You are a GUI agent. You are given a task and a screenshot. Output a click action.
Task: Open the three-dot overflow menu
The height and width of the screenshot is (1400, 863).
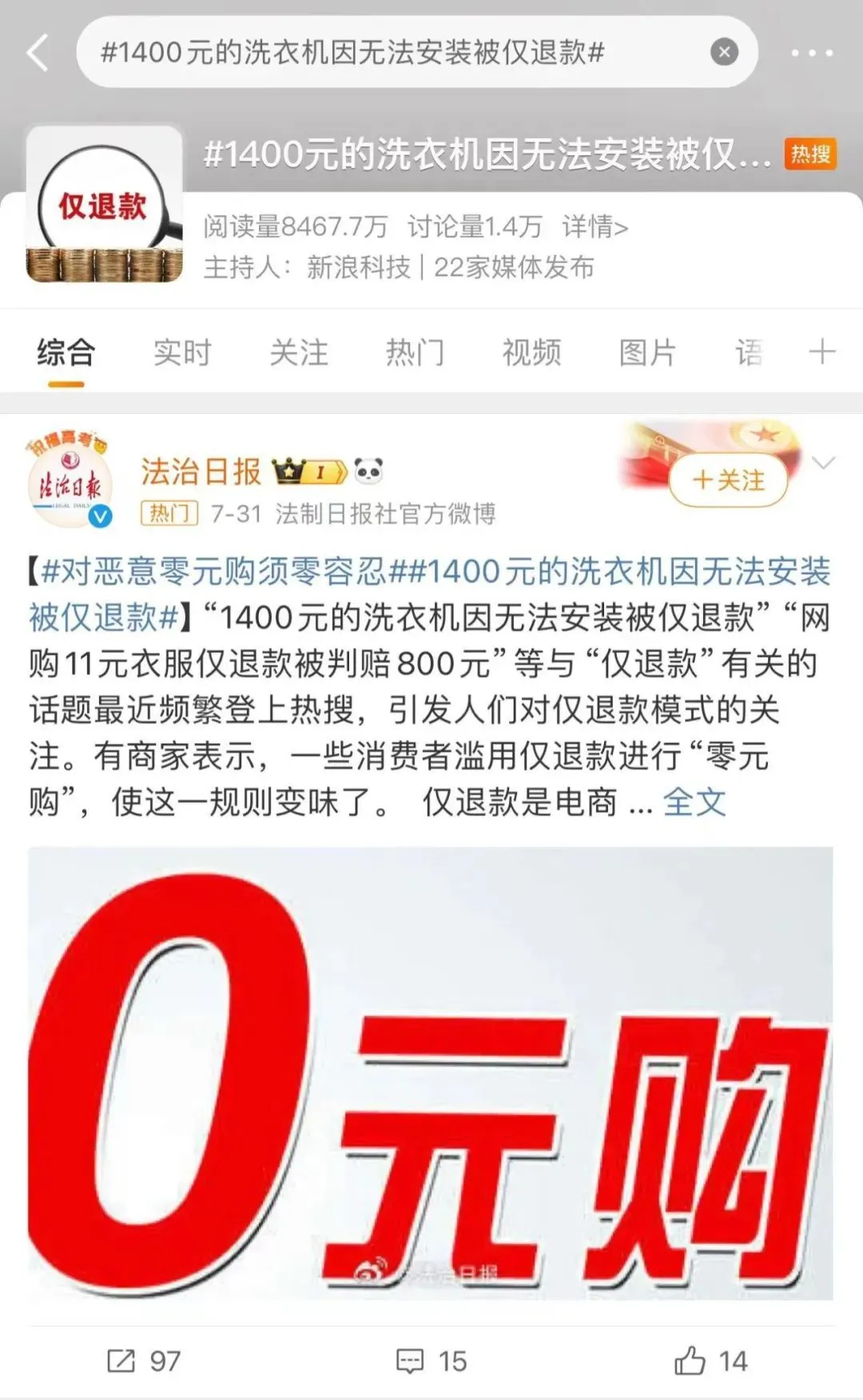[x=812, y=53]
